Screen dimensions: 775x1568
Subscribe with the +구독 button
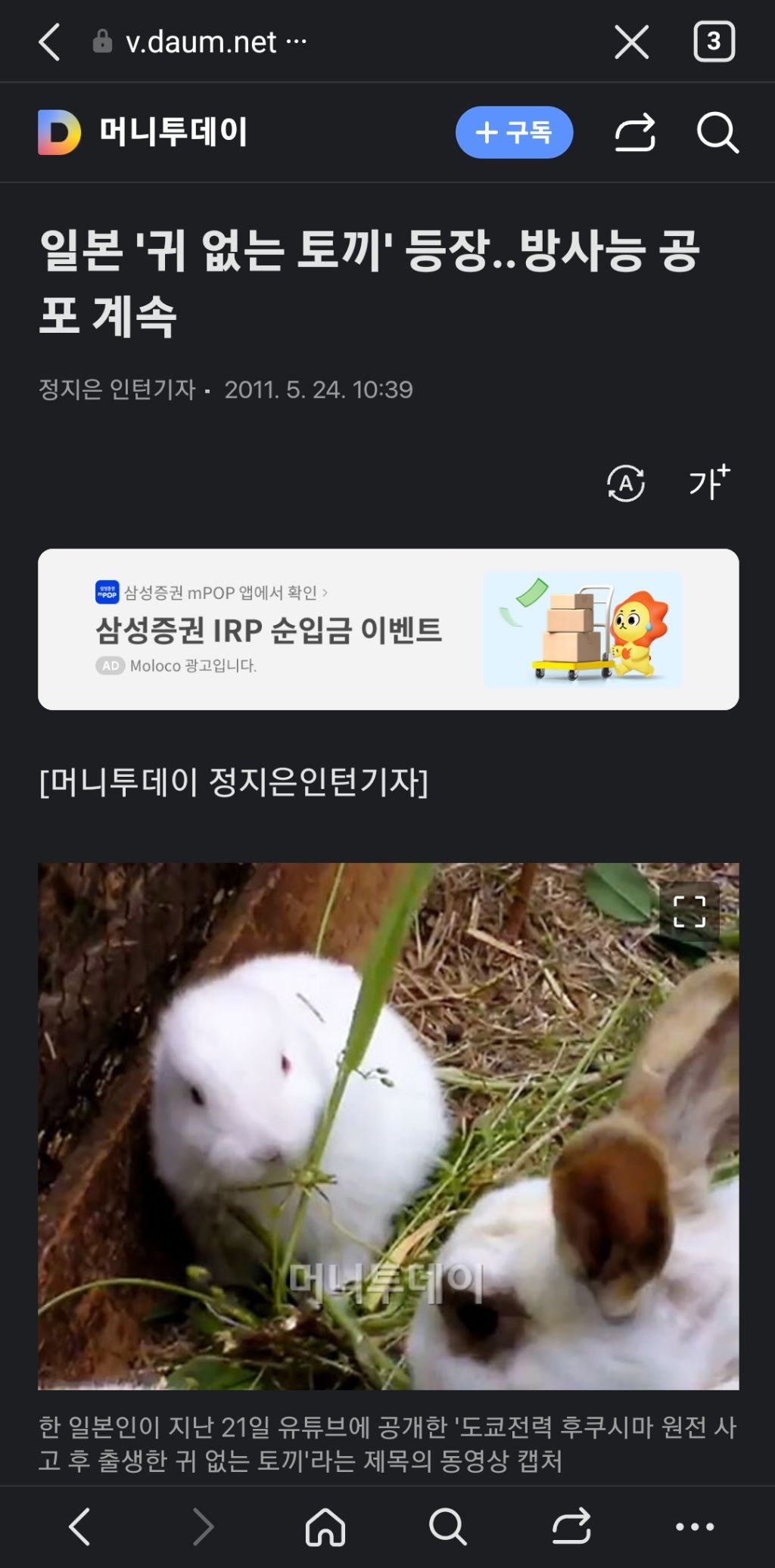coord(514,132)
